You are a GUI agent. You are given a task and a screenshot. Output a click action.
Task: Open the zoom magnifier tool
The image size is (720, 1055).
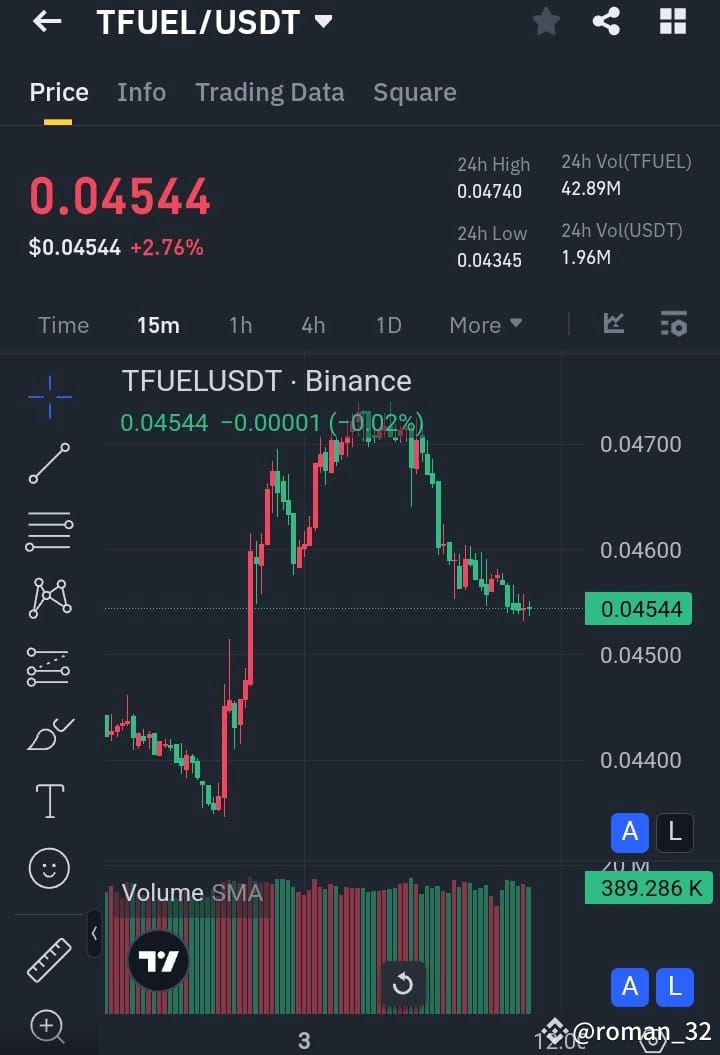48,1027
